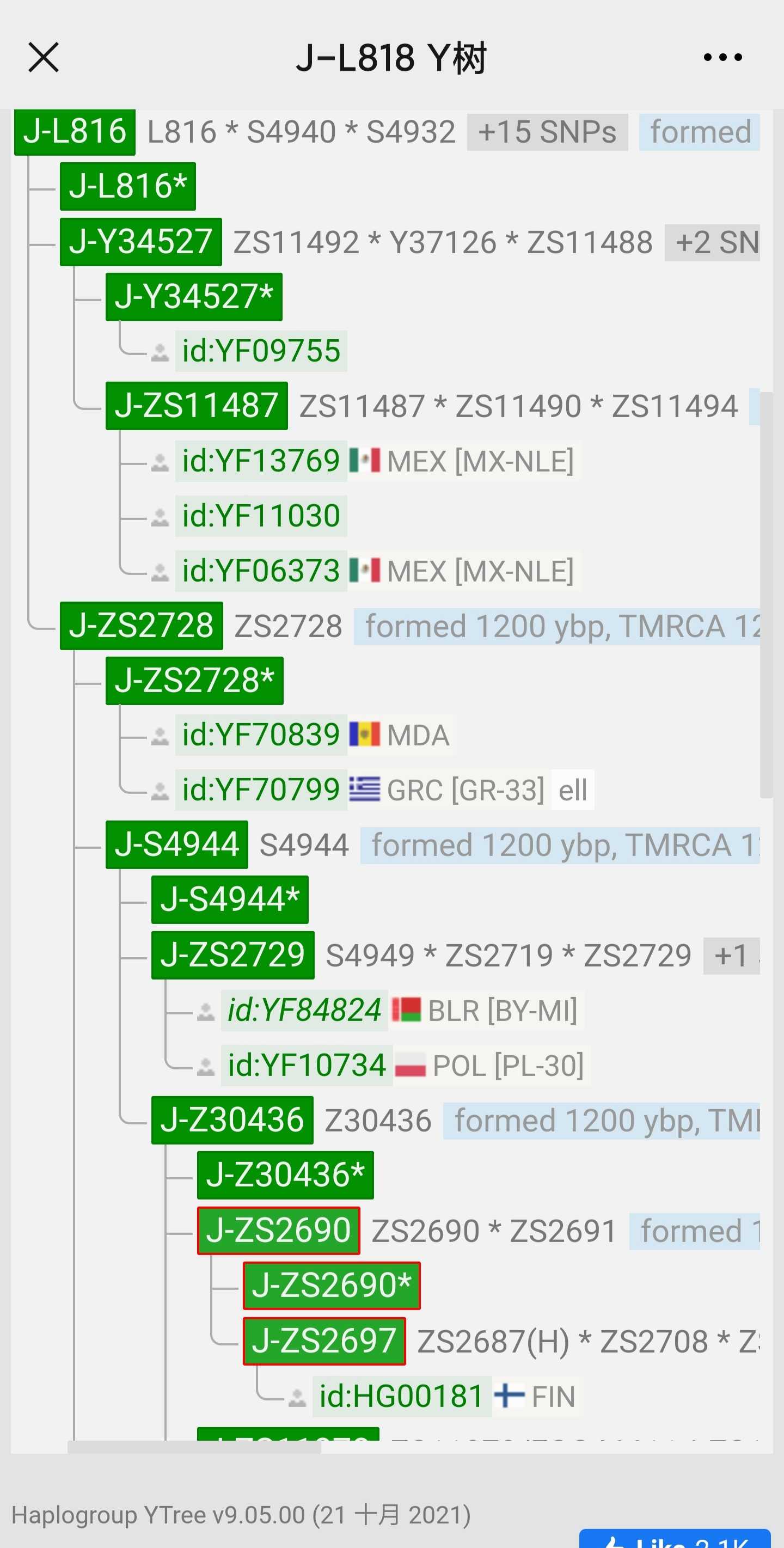
Task: Open sample id:YF84824 from Belarus
Action: click(304, 1010)
